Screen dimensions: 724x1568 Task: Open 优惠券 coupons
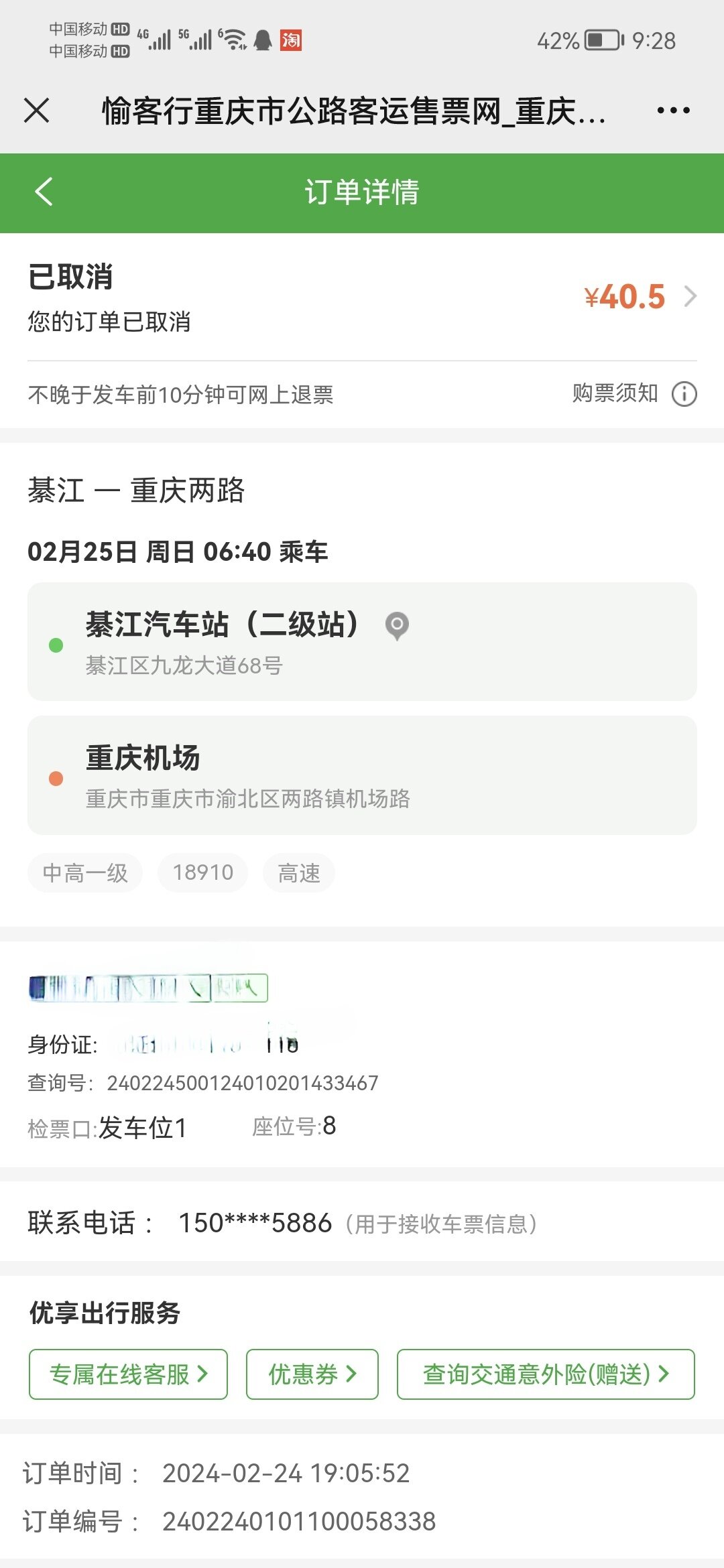[x=312, y=1374]
